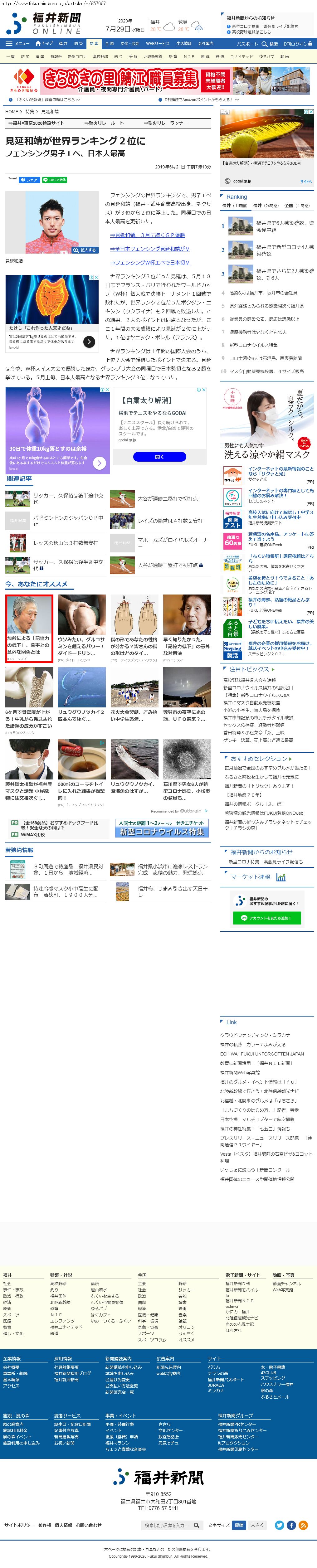
Task: Switch to the 全国 nav tab
Action: click(x=110, y=44)
